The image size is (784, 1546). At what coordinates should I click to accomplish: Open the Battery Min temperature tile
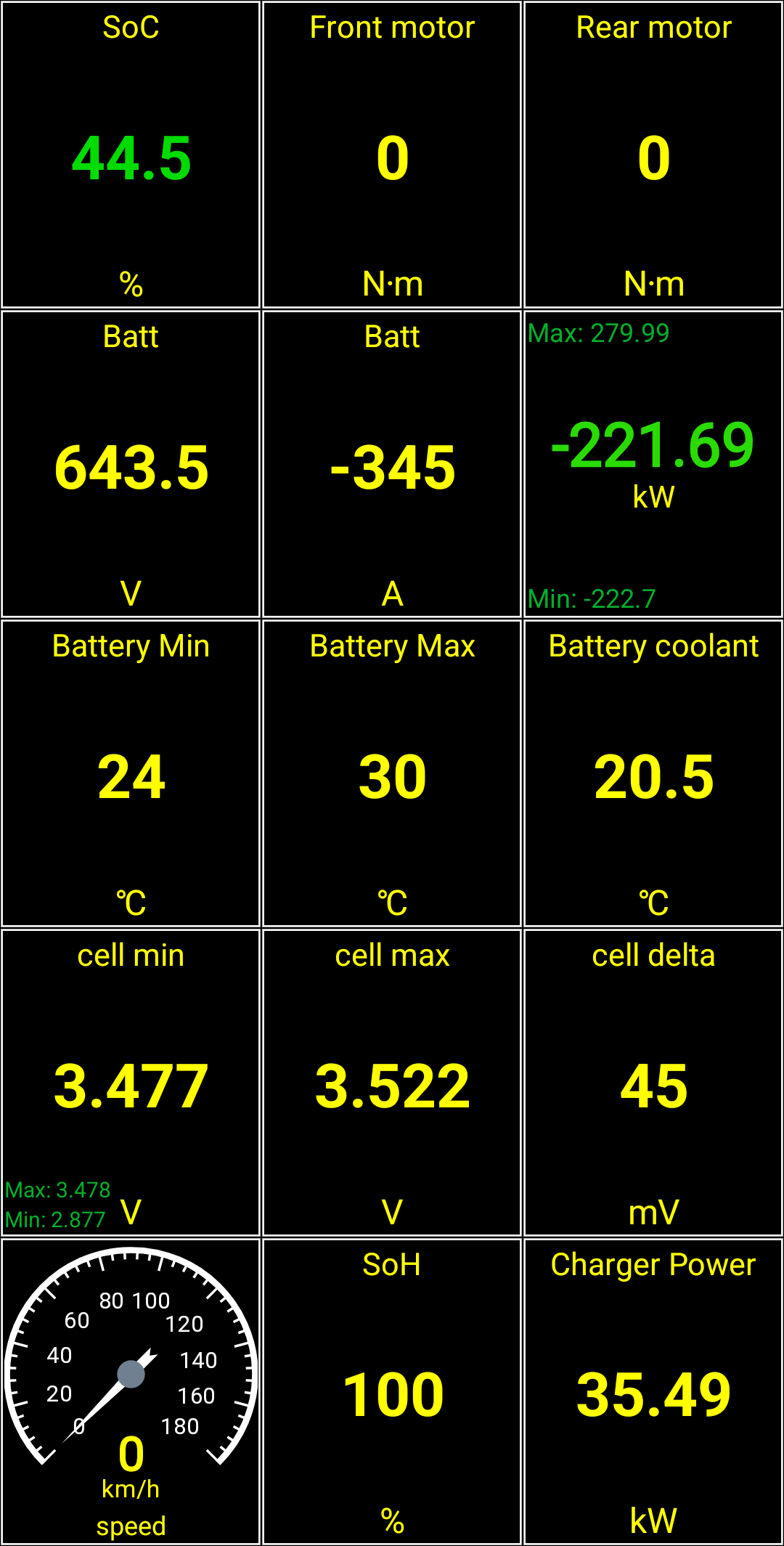131,774
